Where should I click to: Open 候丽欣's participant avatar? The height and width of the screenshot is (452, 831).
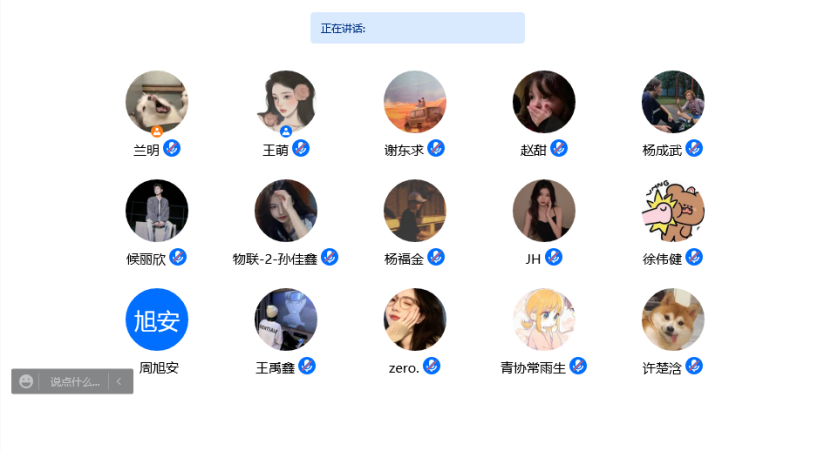[157, 211]
